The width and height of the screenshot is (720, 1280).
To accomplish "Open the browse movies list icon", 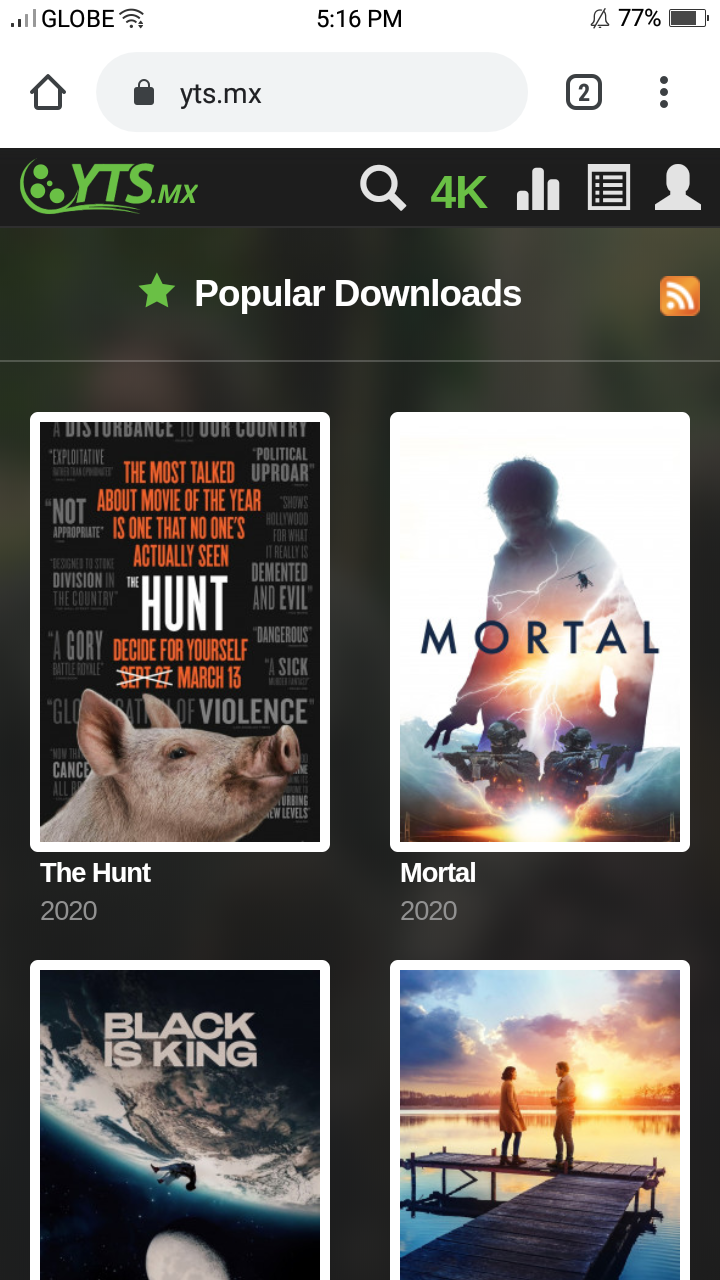I will [x=609, y=188].
